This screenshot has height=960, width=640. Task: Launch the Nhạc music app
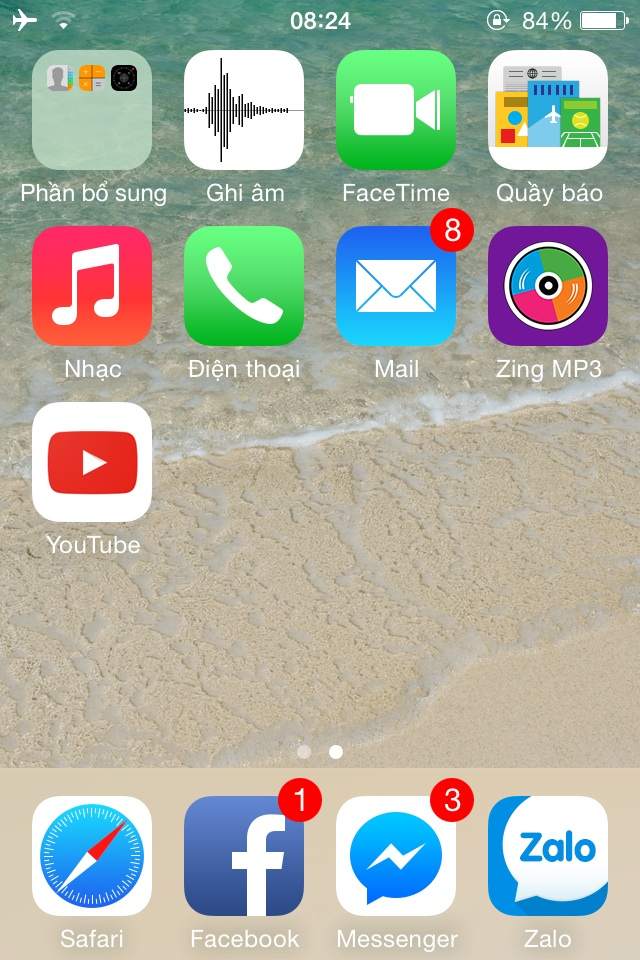92,286
